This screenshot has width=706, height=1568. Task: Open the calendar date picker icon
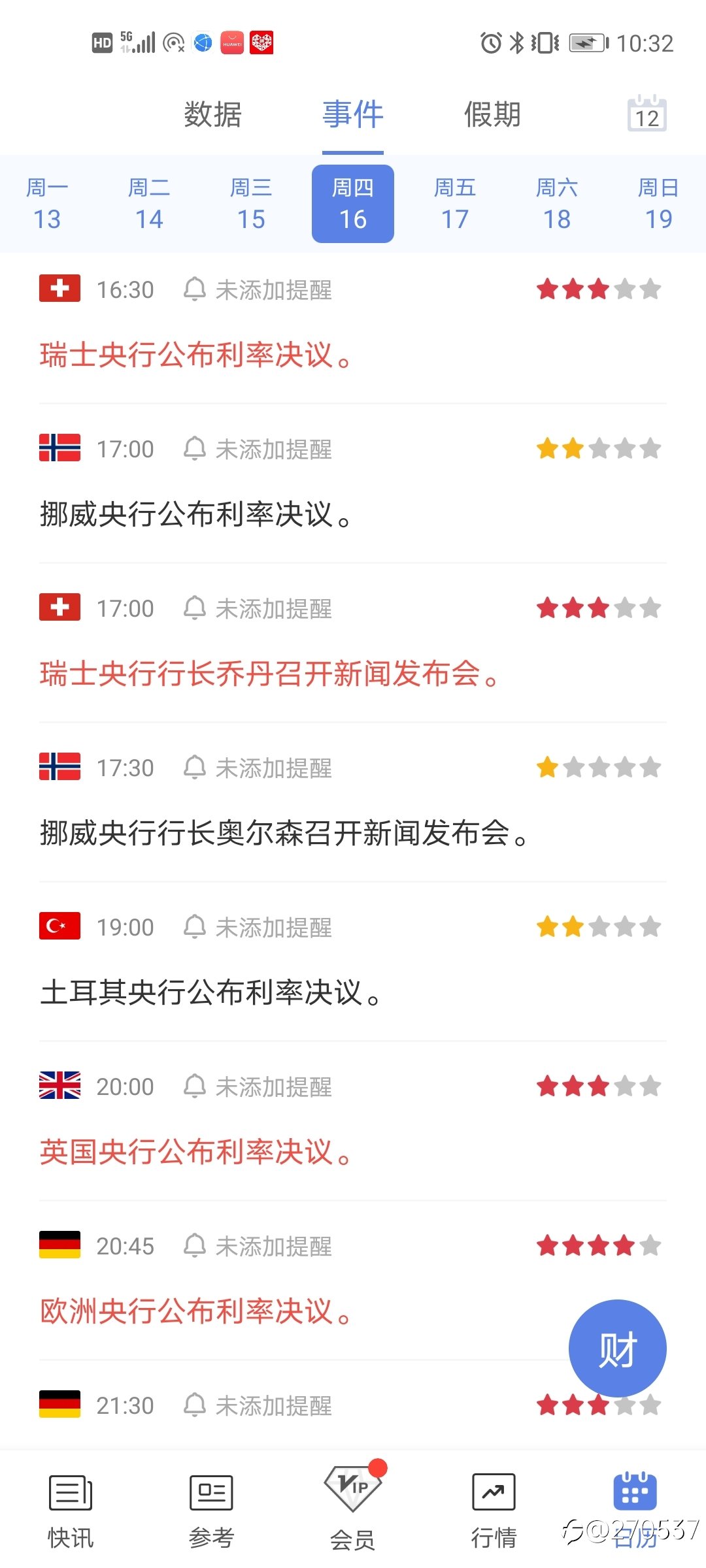(647, 114)
